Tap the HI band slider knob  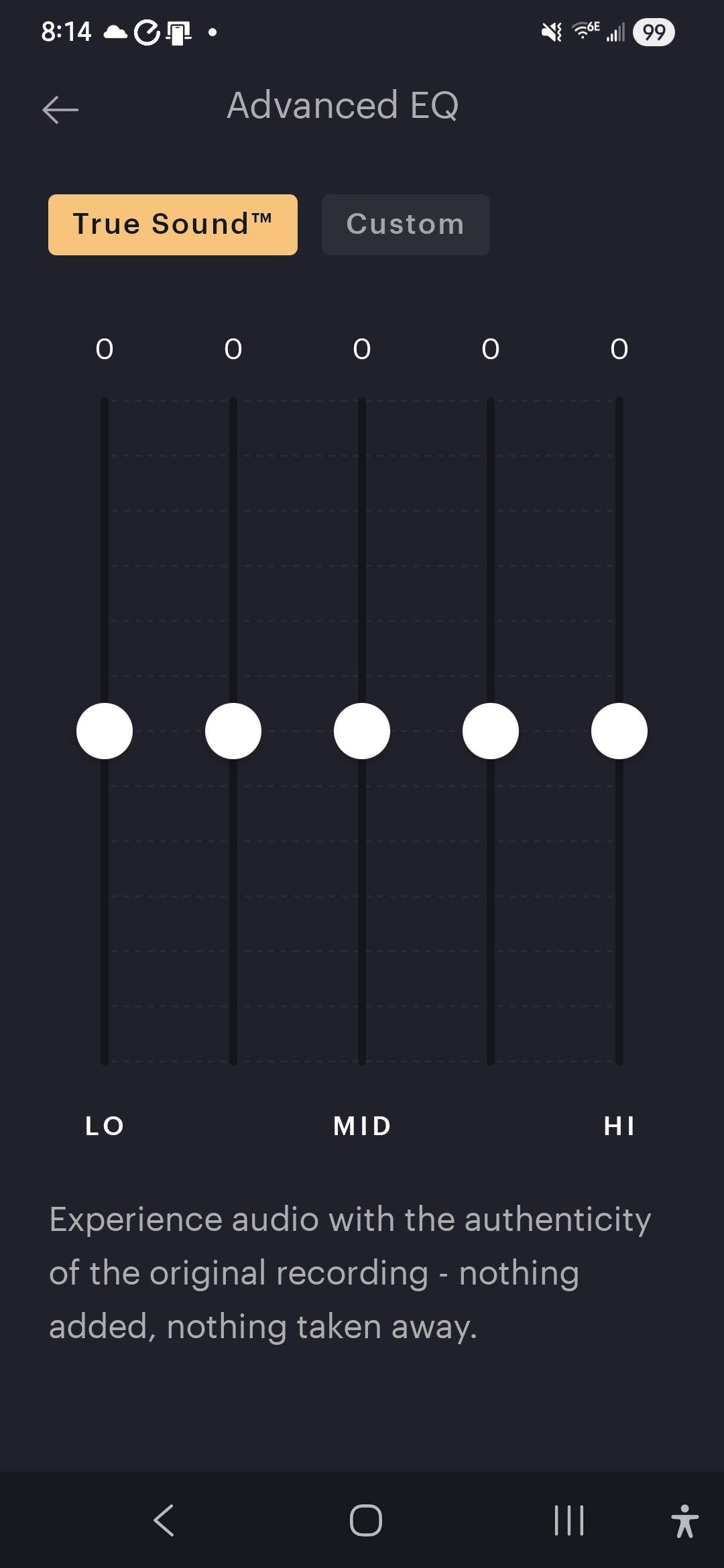click(619, 731)
